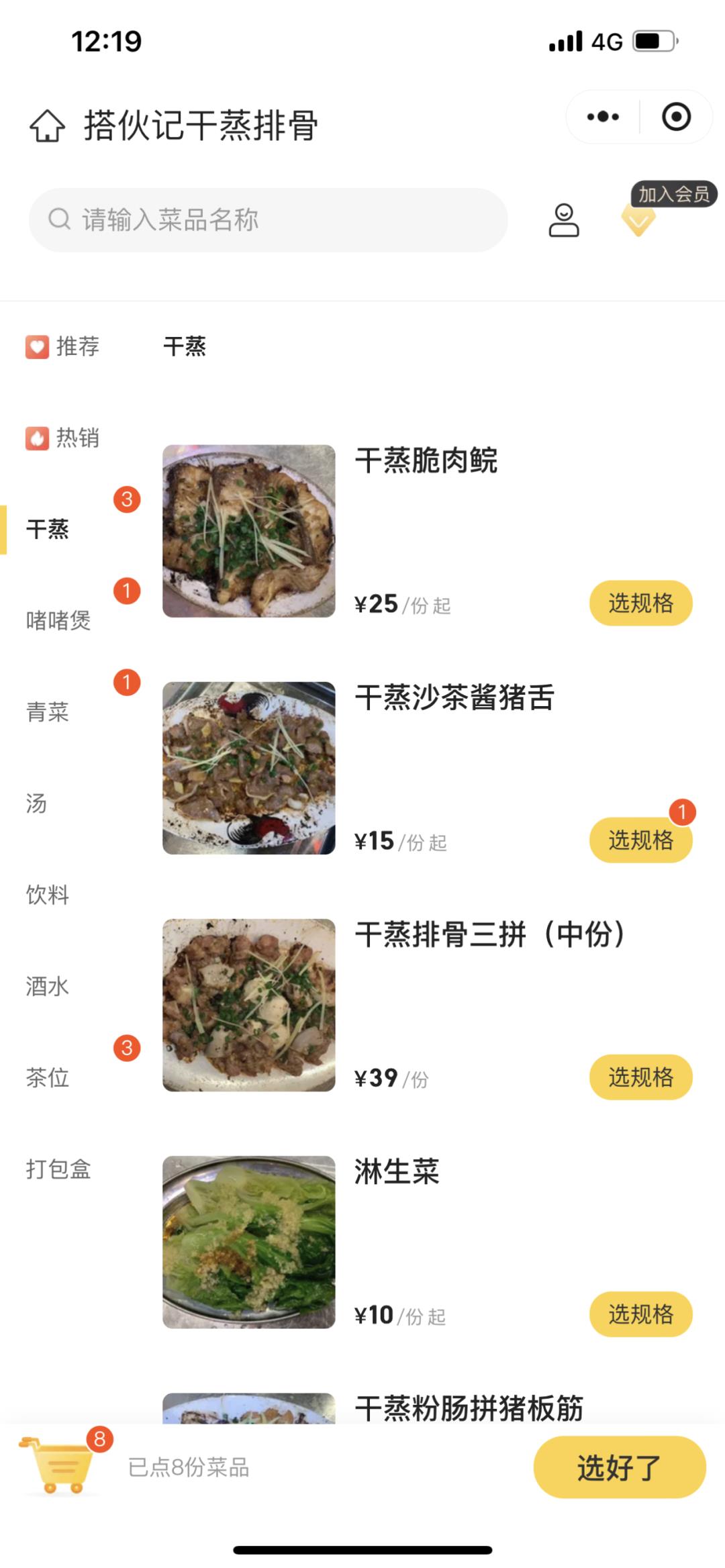The image size is (725, 1568).
Task: Tap the home icon beside the restaurant name
Action: click(x=47, y=126)
